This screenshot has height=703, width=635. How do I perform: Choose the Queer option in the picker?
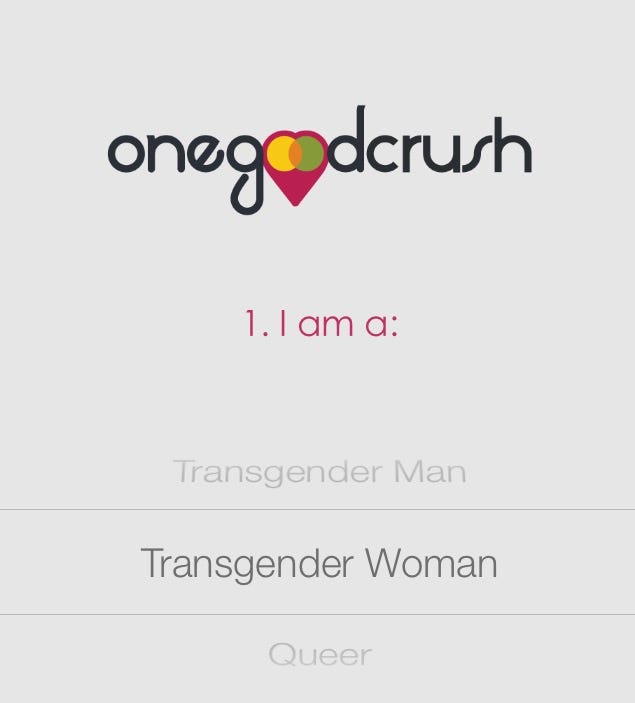tap(319, 655)
